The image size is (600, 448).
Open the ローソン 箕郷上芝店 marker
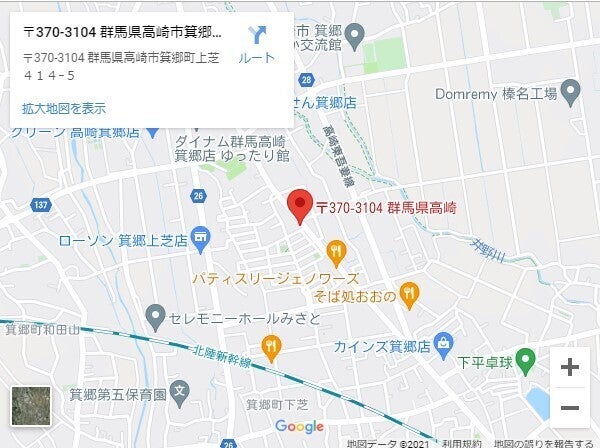(x=202, y=237)
